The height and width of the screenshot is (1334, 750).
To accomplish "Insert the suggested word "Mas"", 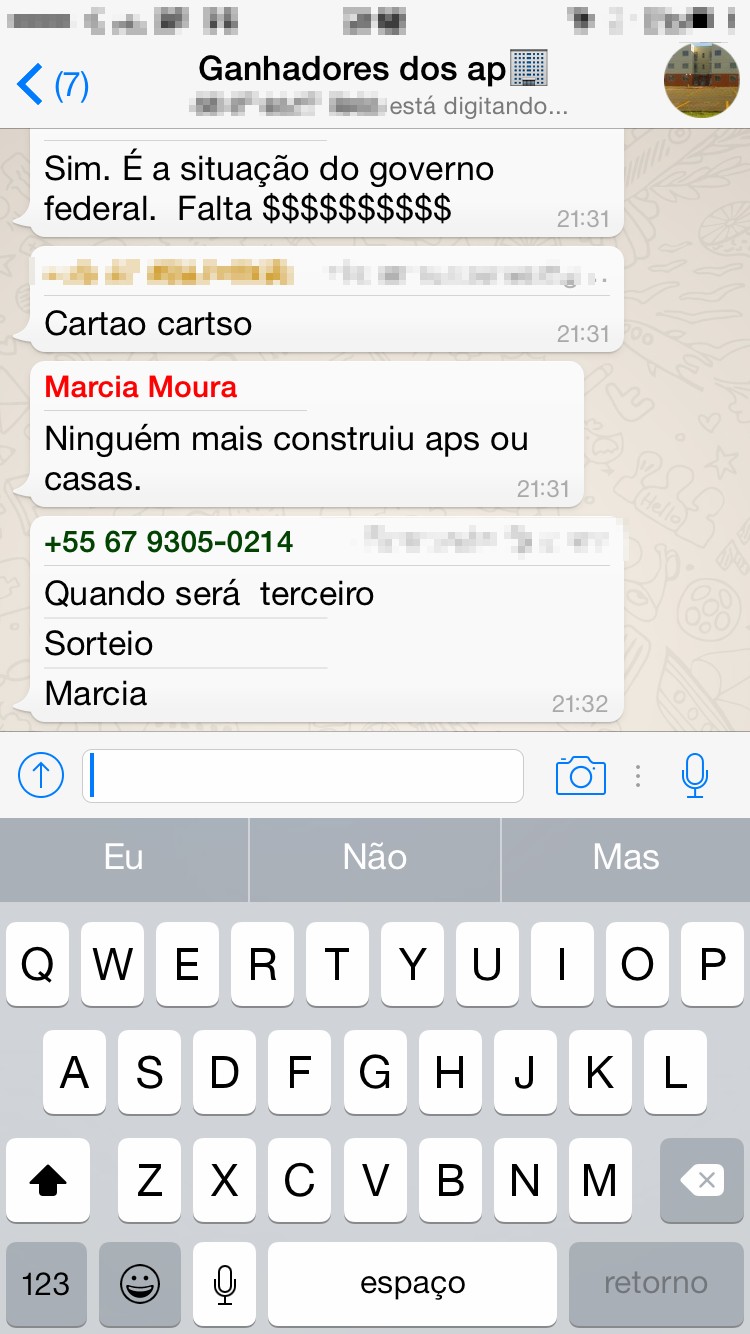I will coord(626,858).
